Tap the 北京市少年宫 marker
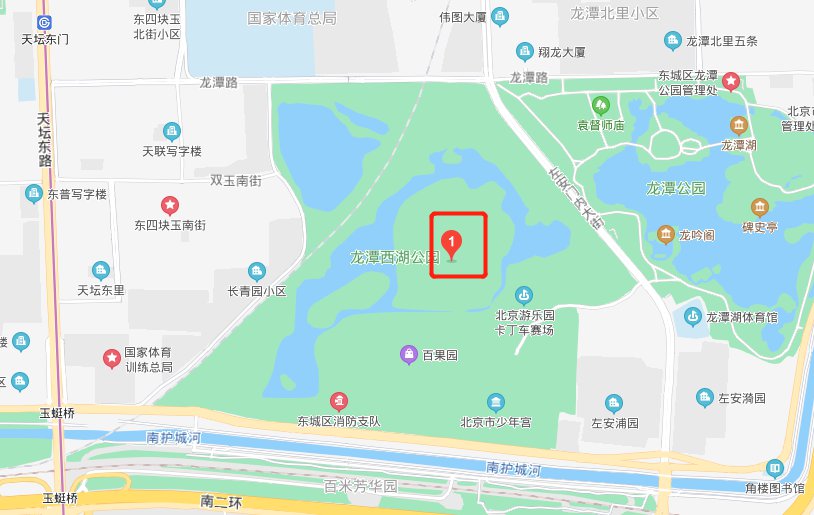Image resolution: width=814 pixels, height=515 pixels. coord(492,402)
